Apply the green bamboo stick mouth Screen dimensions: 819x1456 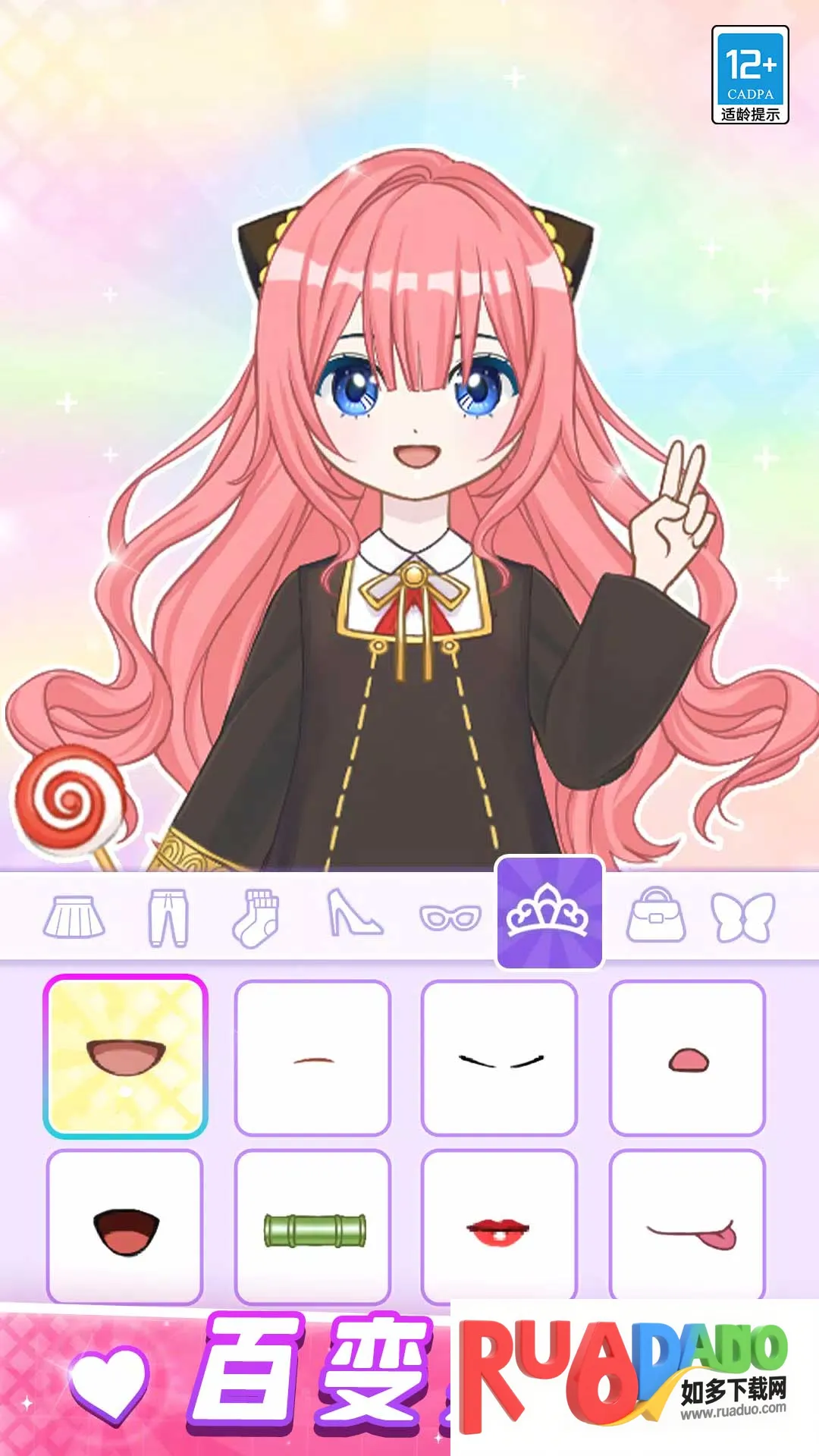pyautogui.click(x=312, y=1227)
